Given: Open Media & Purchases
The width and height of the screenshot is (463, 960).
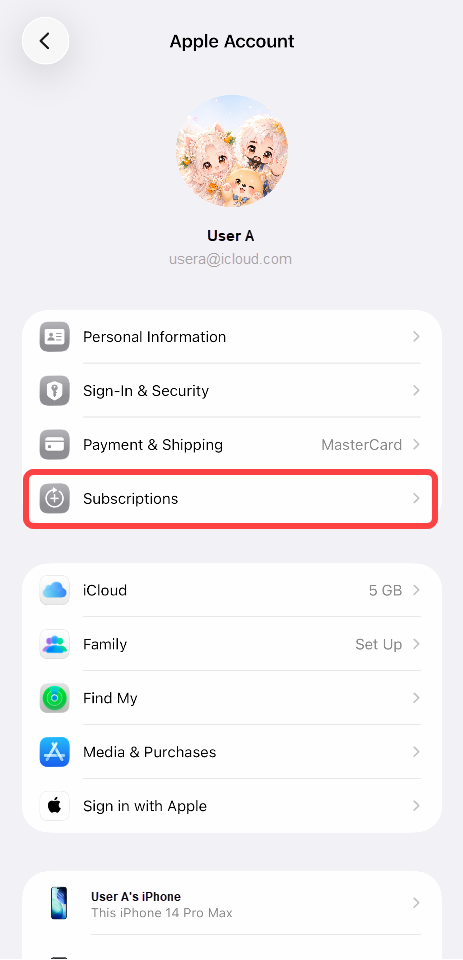Looking at the screenshot, I should 232,752.
